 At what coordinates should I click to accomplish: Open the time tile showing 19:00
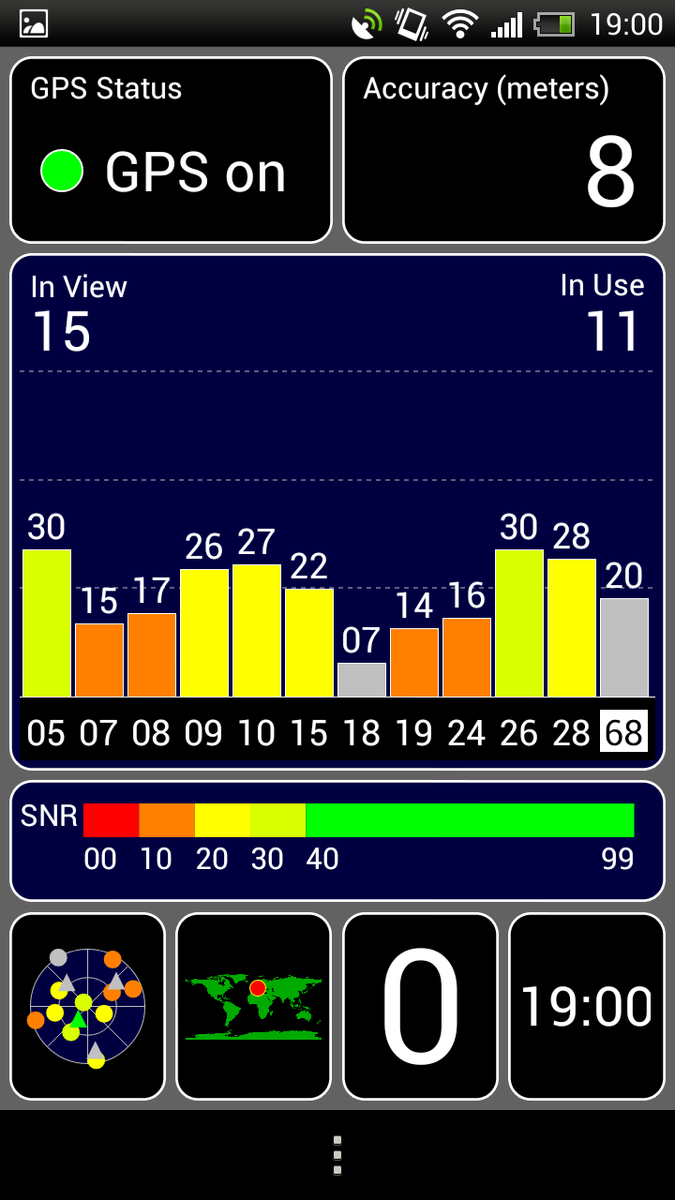(587, 1006)
